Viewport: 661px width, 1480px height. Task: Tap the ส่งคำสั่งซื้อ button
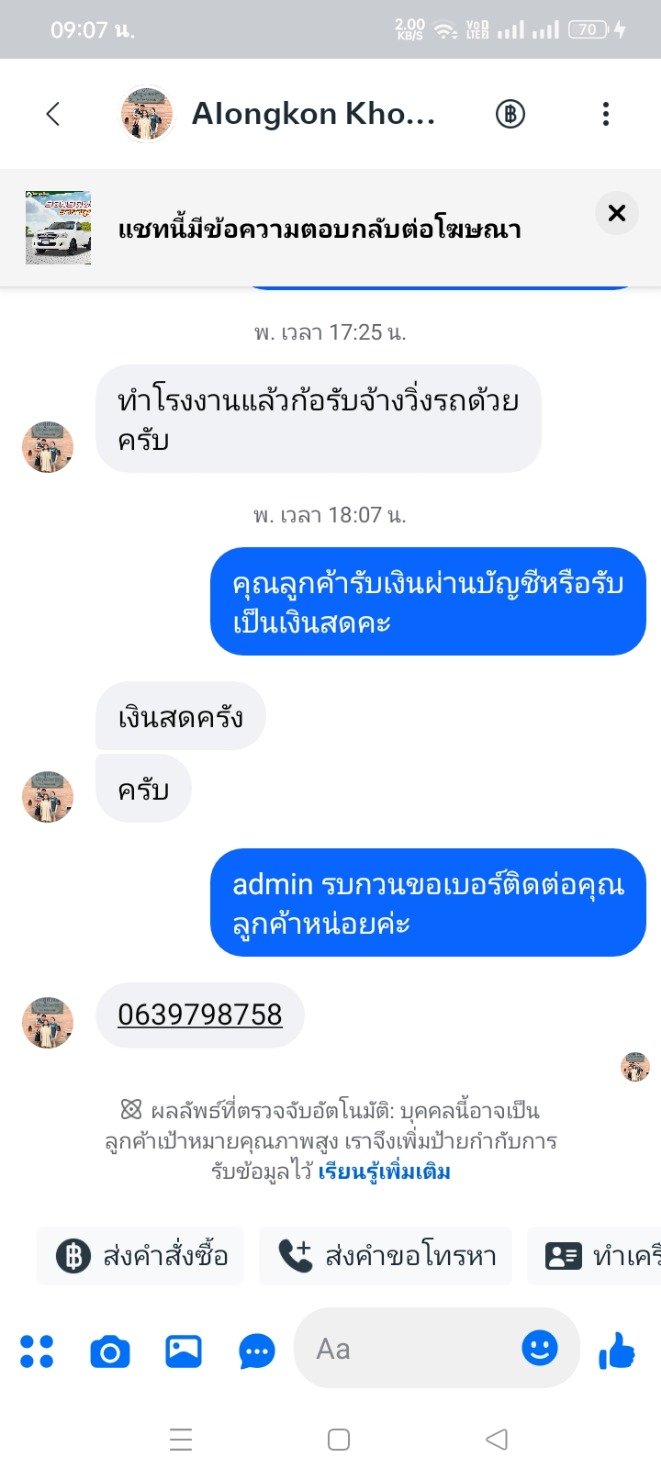141,1256
